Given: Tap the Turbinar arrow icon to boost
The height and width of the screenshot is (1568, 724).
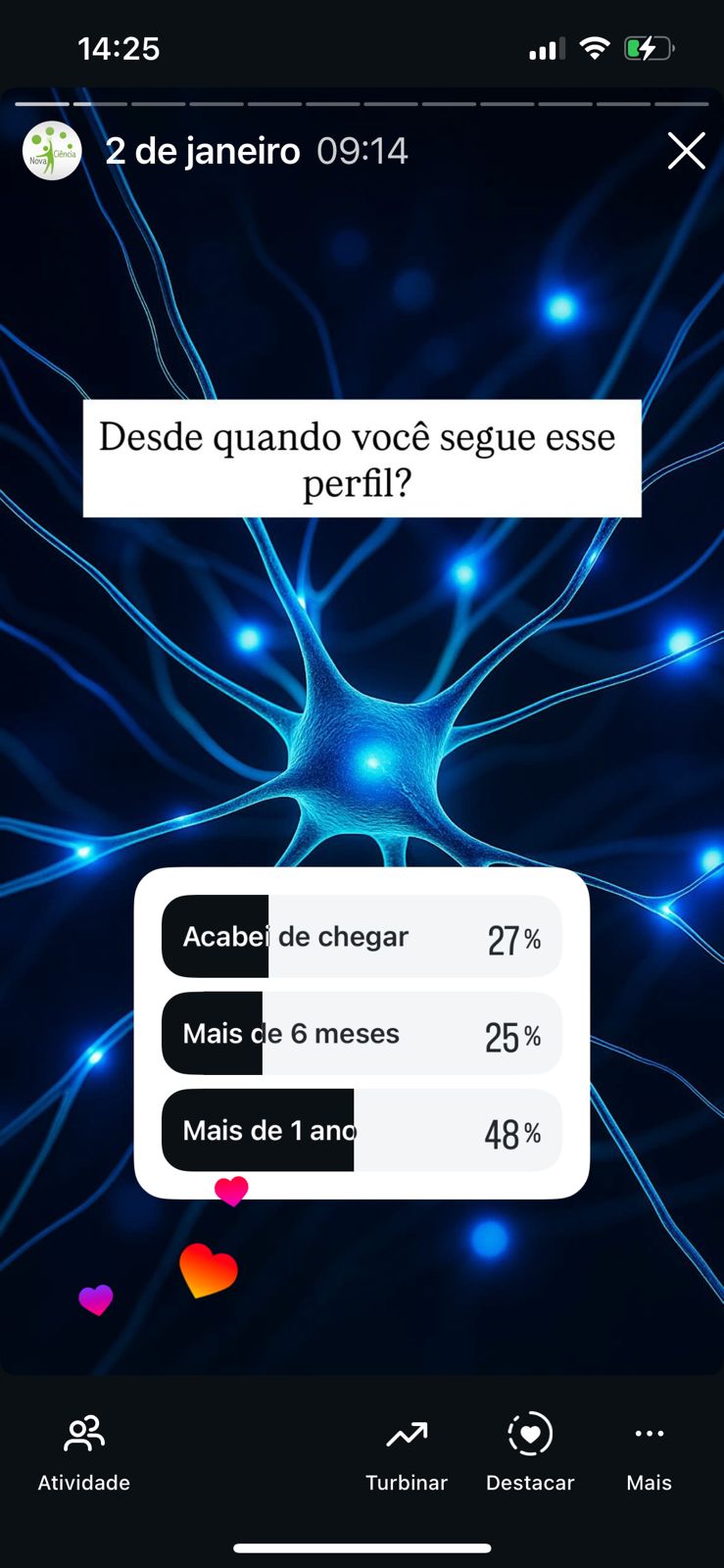Looking at the screenshot, I should point(407,1433).
